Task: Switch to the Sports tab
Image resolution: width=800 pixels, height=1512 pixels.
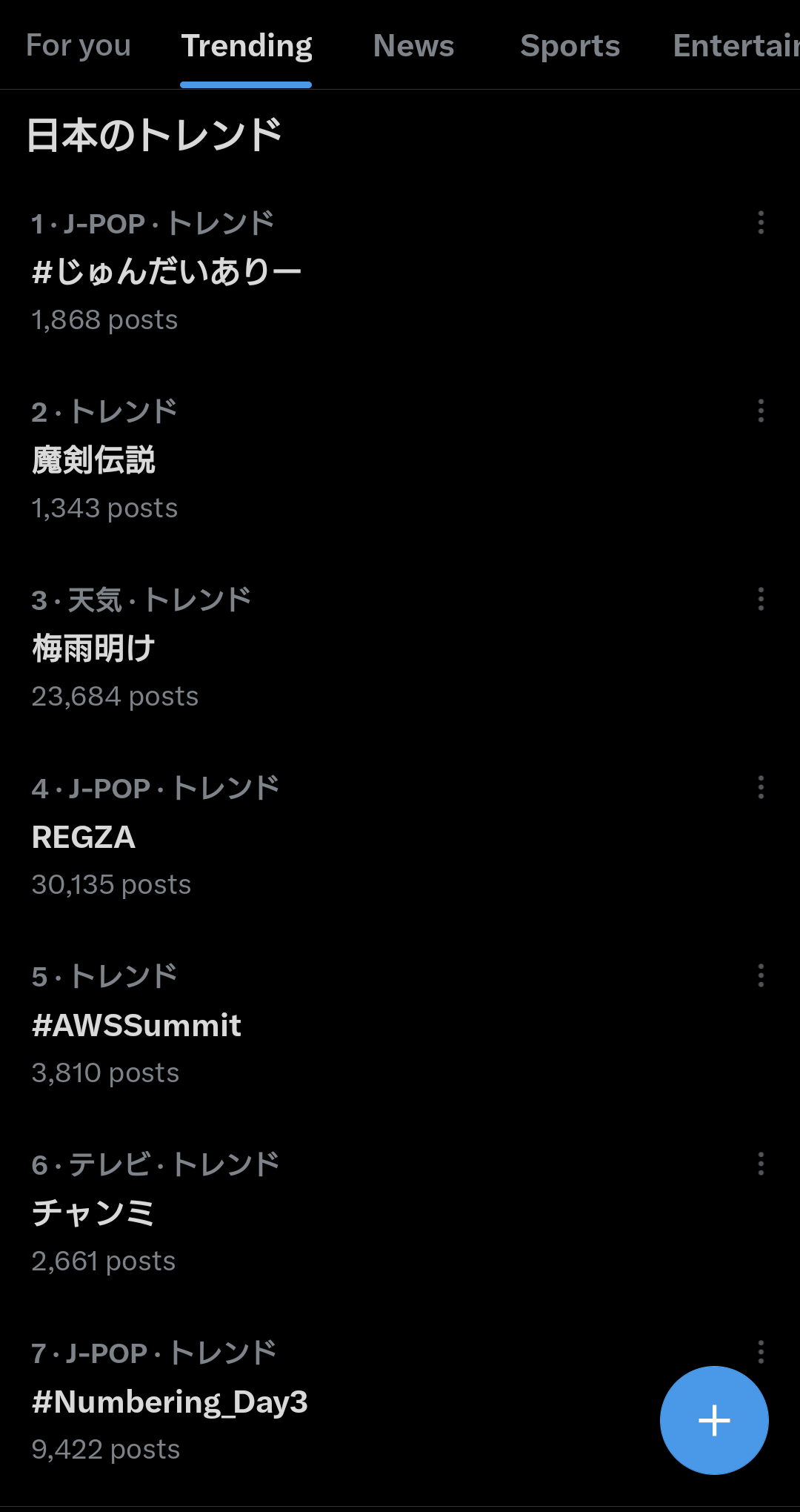Action: coord(570,45)
